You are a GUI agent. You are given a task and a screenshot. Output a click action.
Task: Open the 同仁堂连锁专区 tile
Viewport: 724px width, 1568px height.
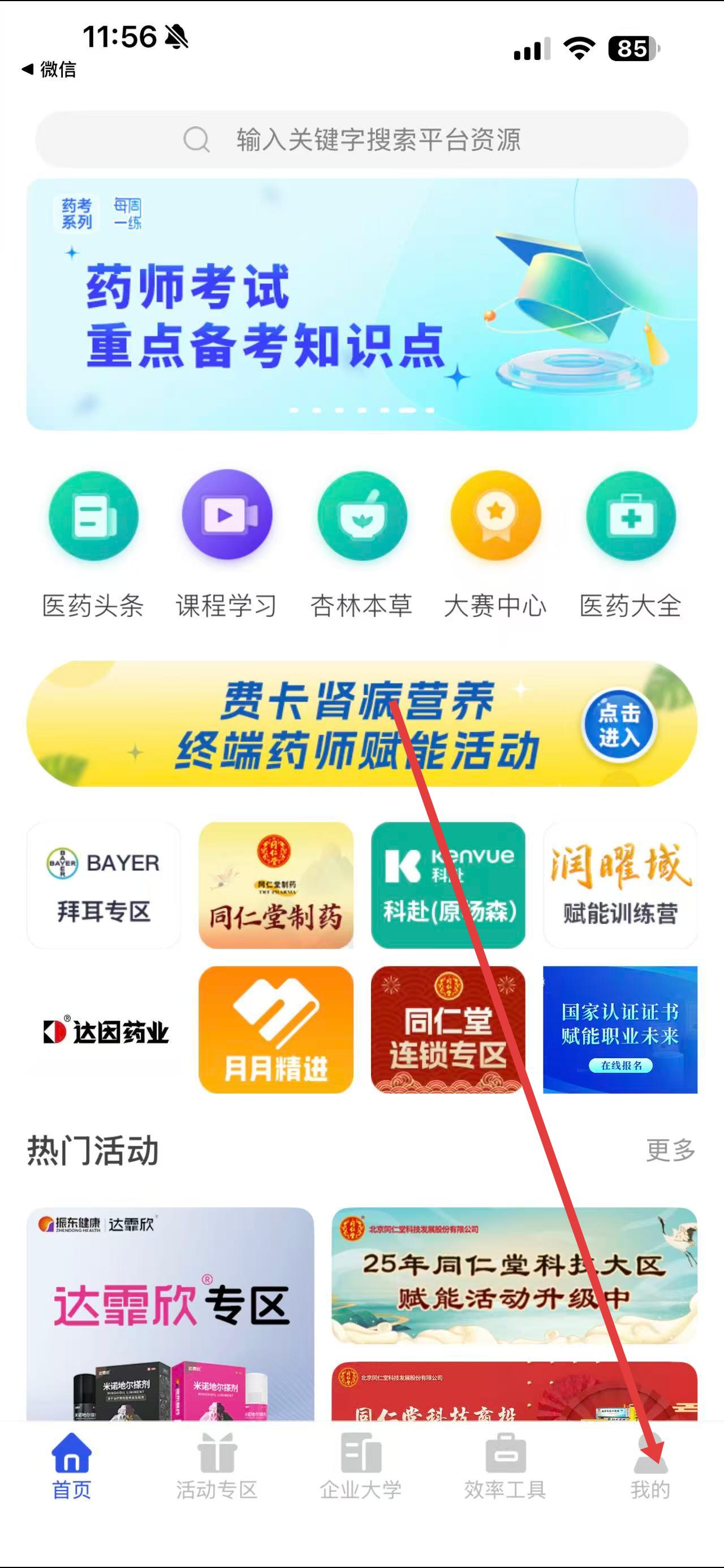pos(448,1030)
